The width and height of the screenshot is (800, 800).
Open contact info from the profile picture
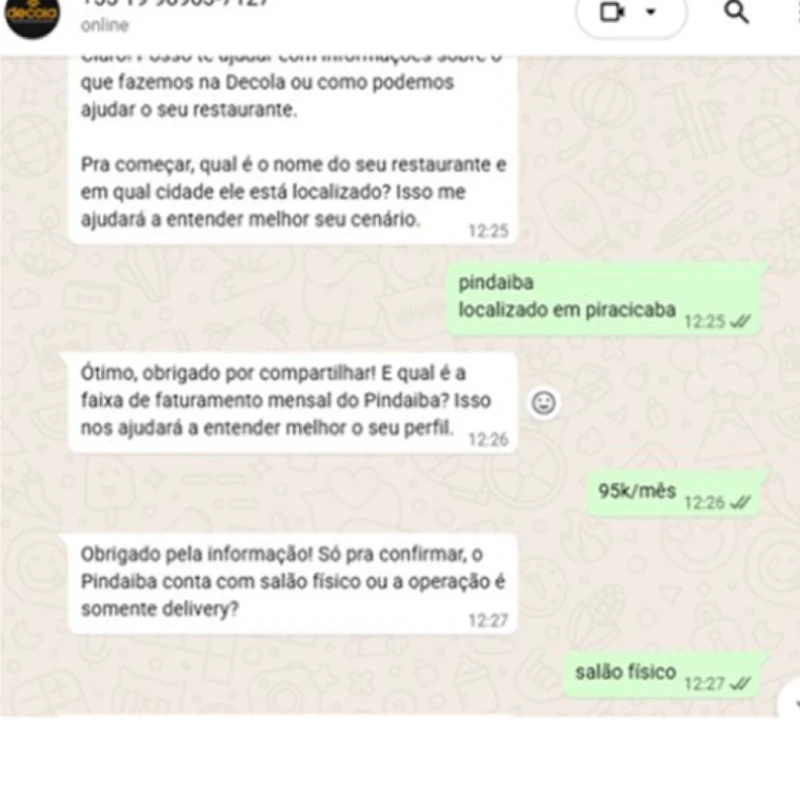(31, 17)
